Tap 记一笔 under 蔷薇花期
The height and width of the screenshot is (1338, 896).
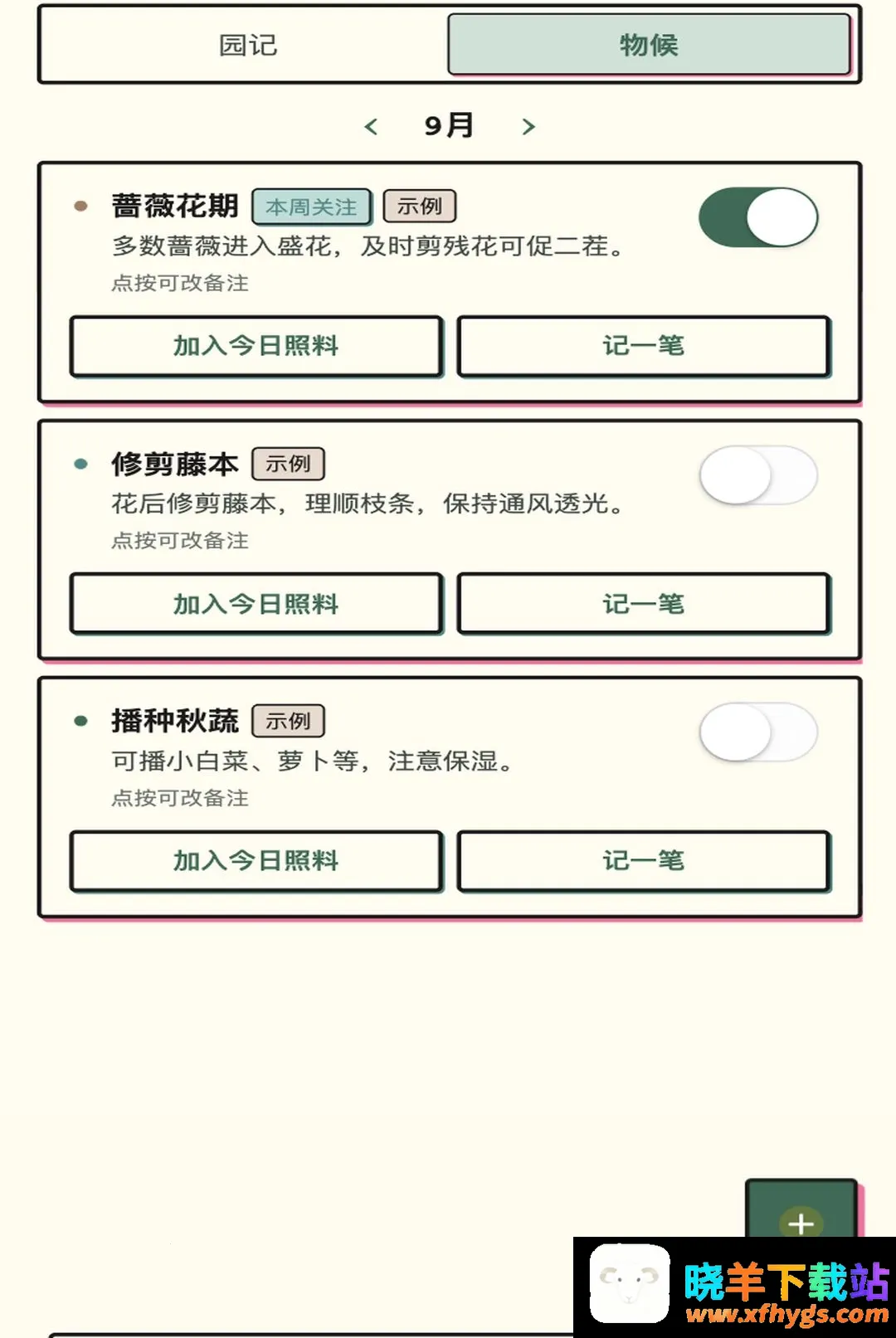644,346
